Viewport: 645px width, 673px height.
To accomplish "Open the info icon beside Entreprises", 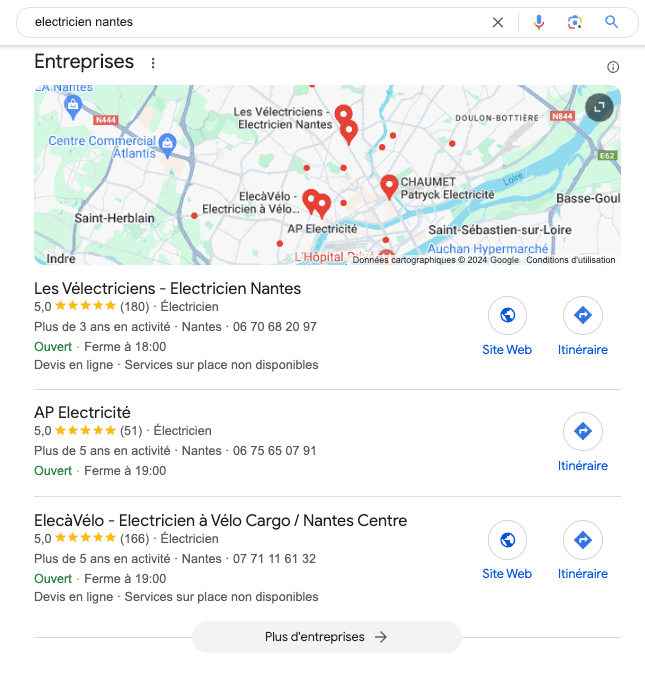I will (613, 67).
